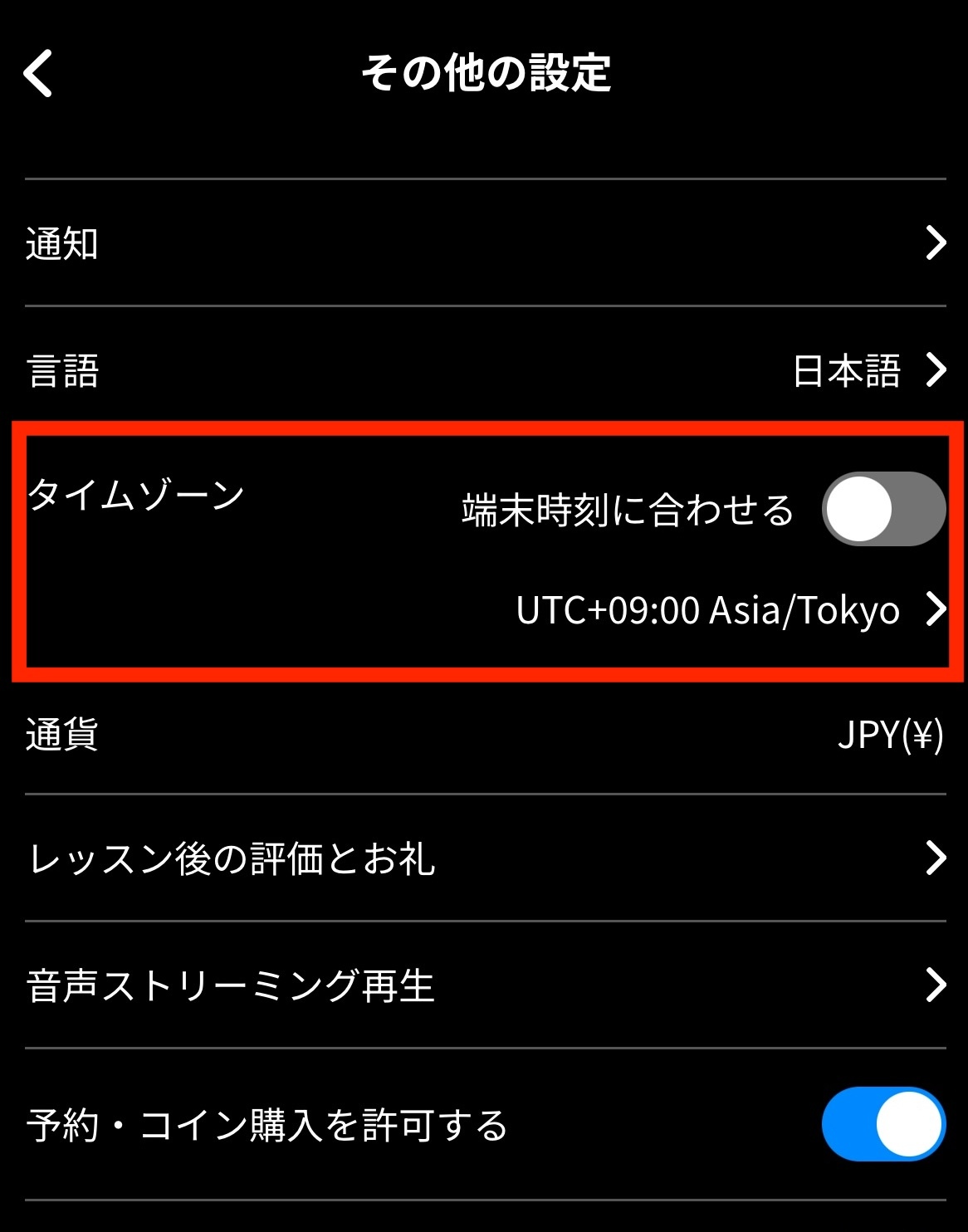Open 音声ストリーミング再生 settings
The width and height of the screenshot is (968, 1232).
(x=485, y=985)
